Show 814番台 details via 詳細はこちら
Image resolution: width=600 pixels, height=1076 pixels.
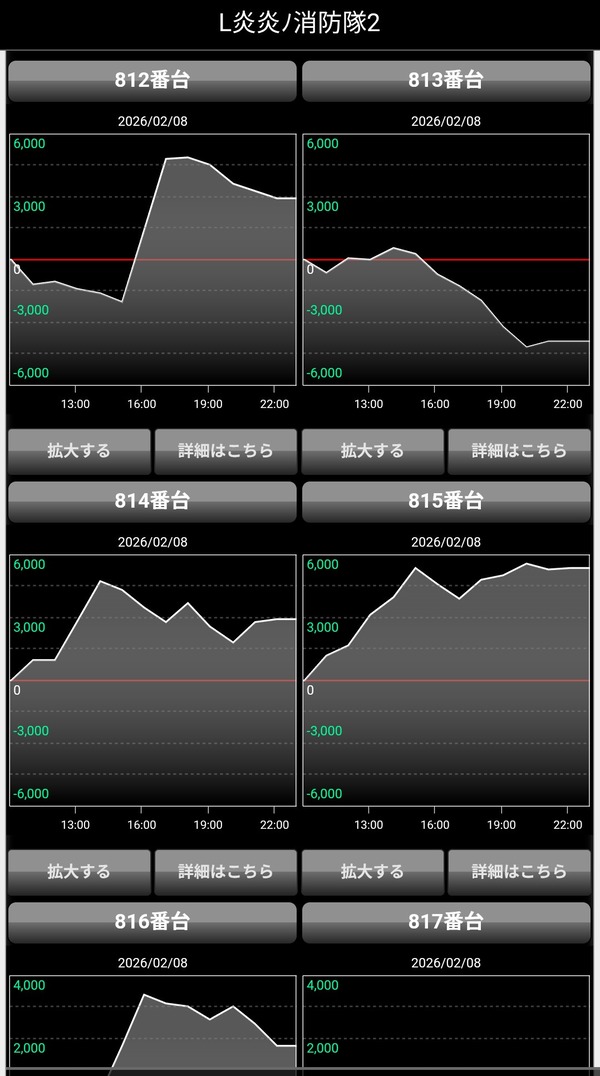pos(226,872)
